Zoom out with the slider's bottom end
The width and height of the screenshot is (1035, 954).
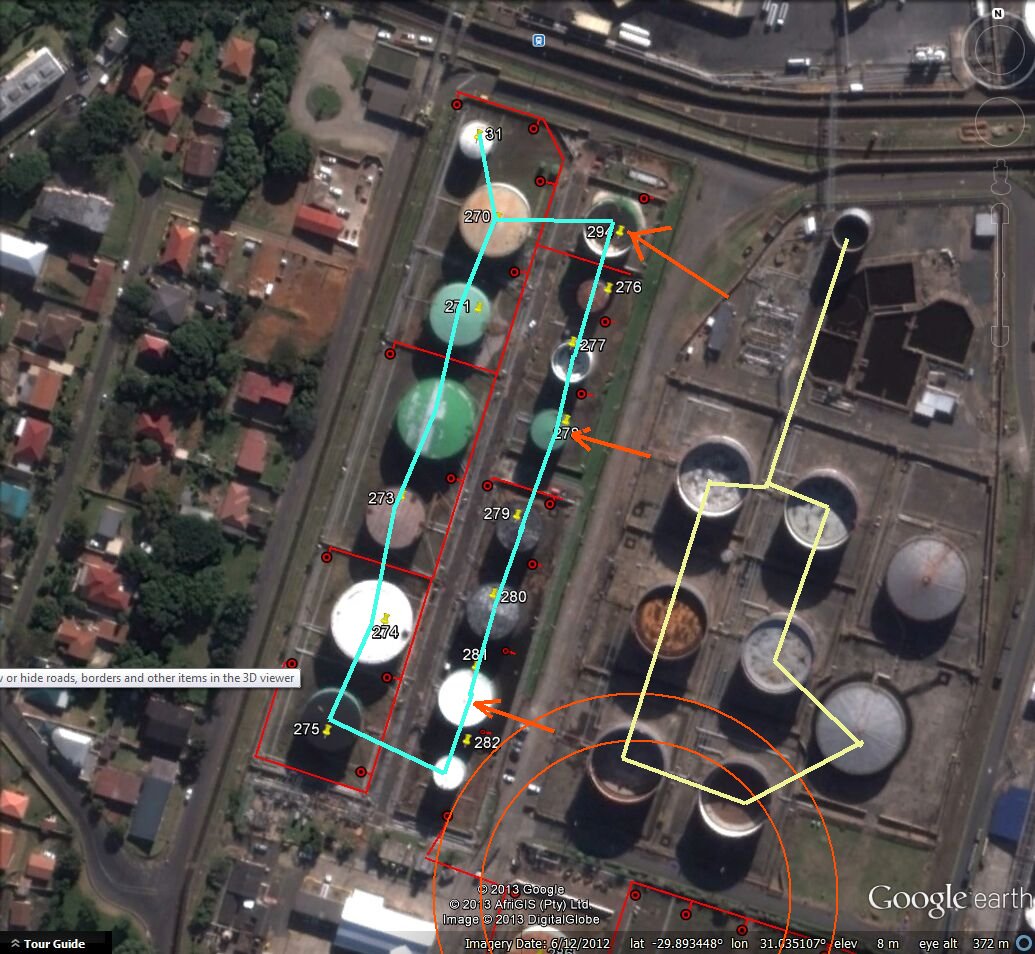[1001, 334]
